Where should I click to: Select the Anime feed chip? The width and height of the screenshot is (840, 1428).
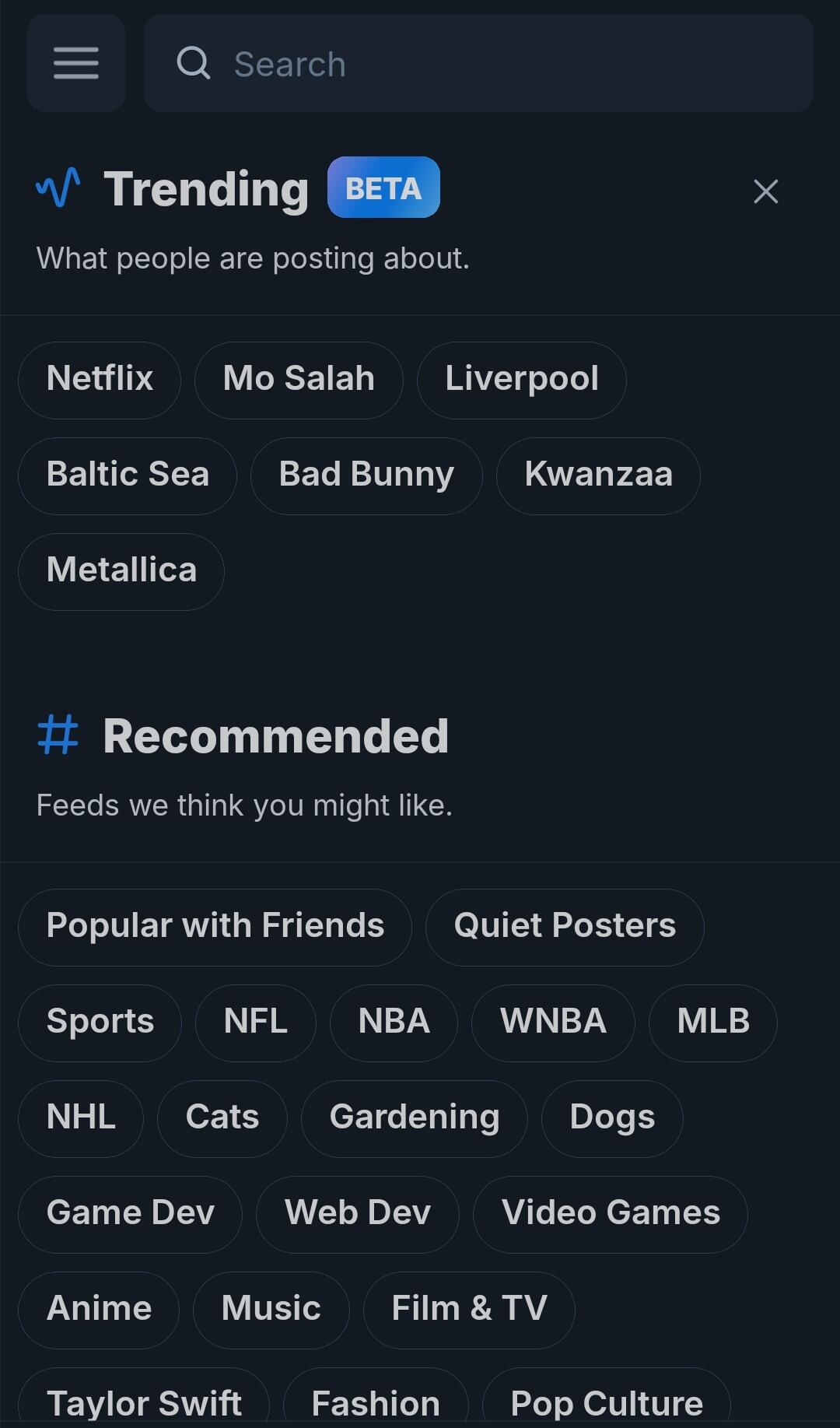[99, 1310]
